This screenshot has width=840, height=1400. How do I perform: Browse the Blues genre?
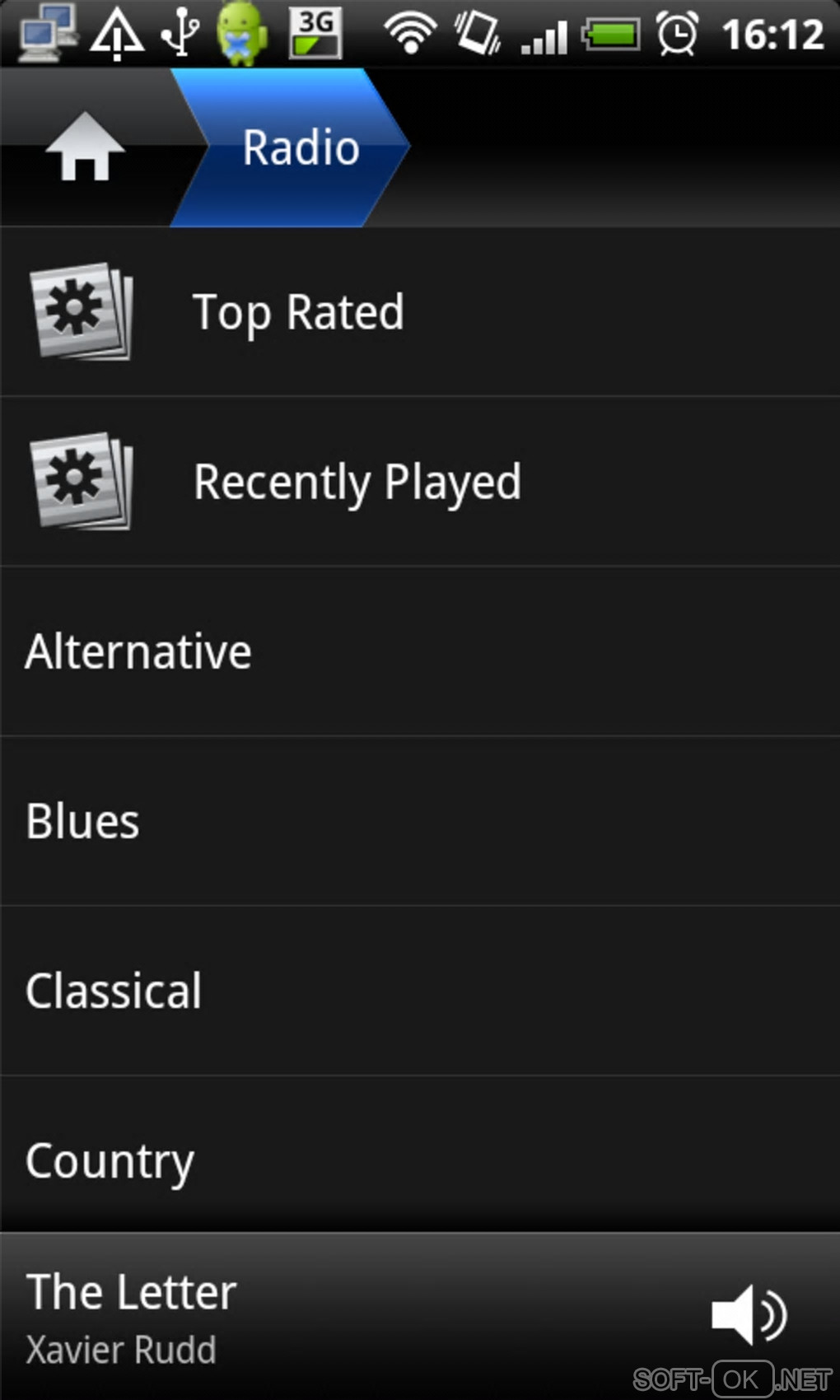click(x=82, y=821)
